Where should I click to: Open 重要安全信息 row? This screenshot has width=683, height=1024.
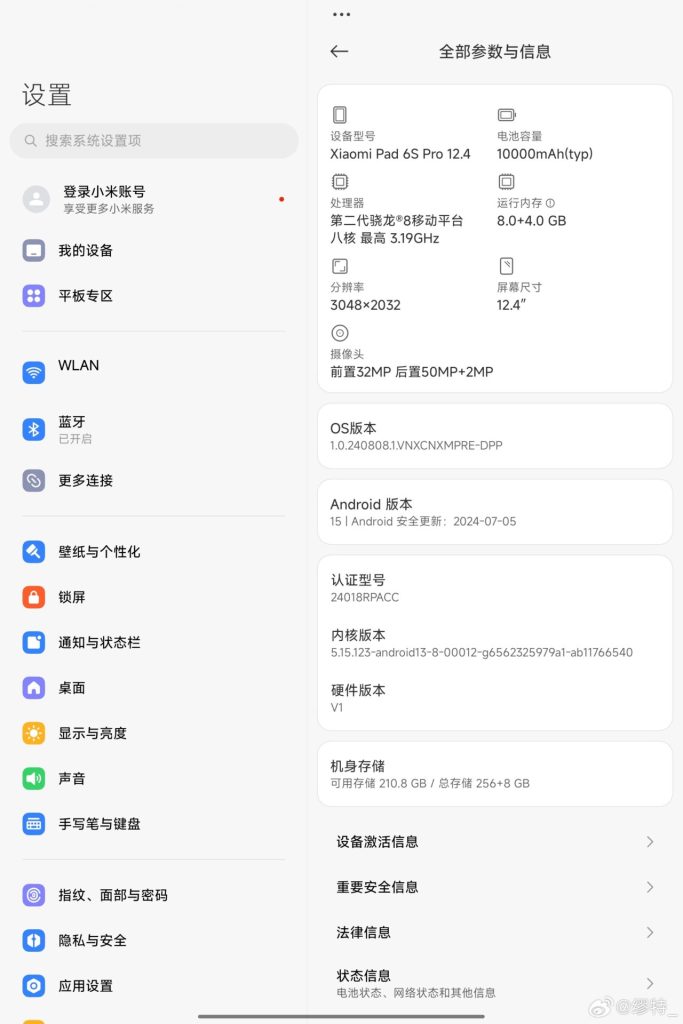[x=494, y=887]
